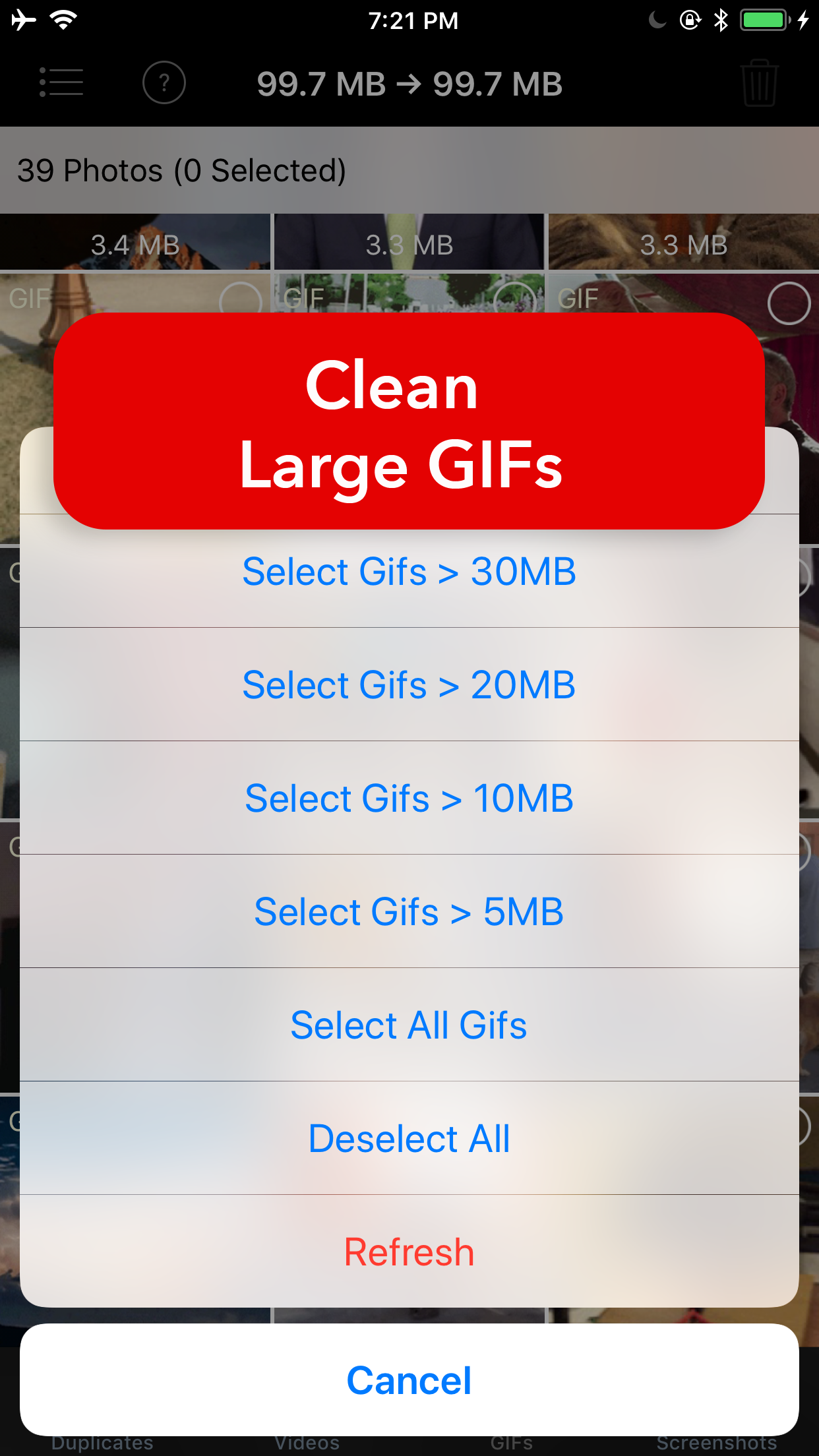The width and height of the screenshot is (819, 1456).
Task: Tap Deselect All
Action: click(409, 1137)
